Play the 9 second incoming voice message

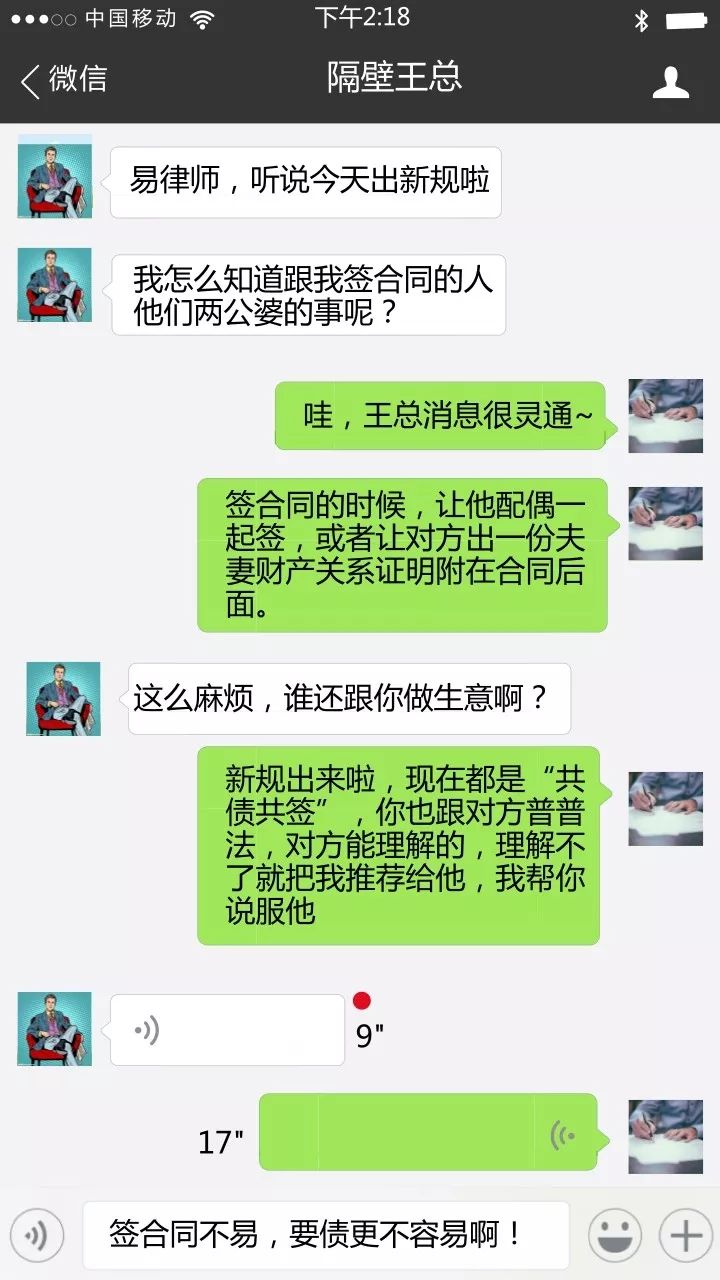point(225,1028)
